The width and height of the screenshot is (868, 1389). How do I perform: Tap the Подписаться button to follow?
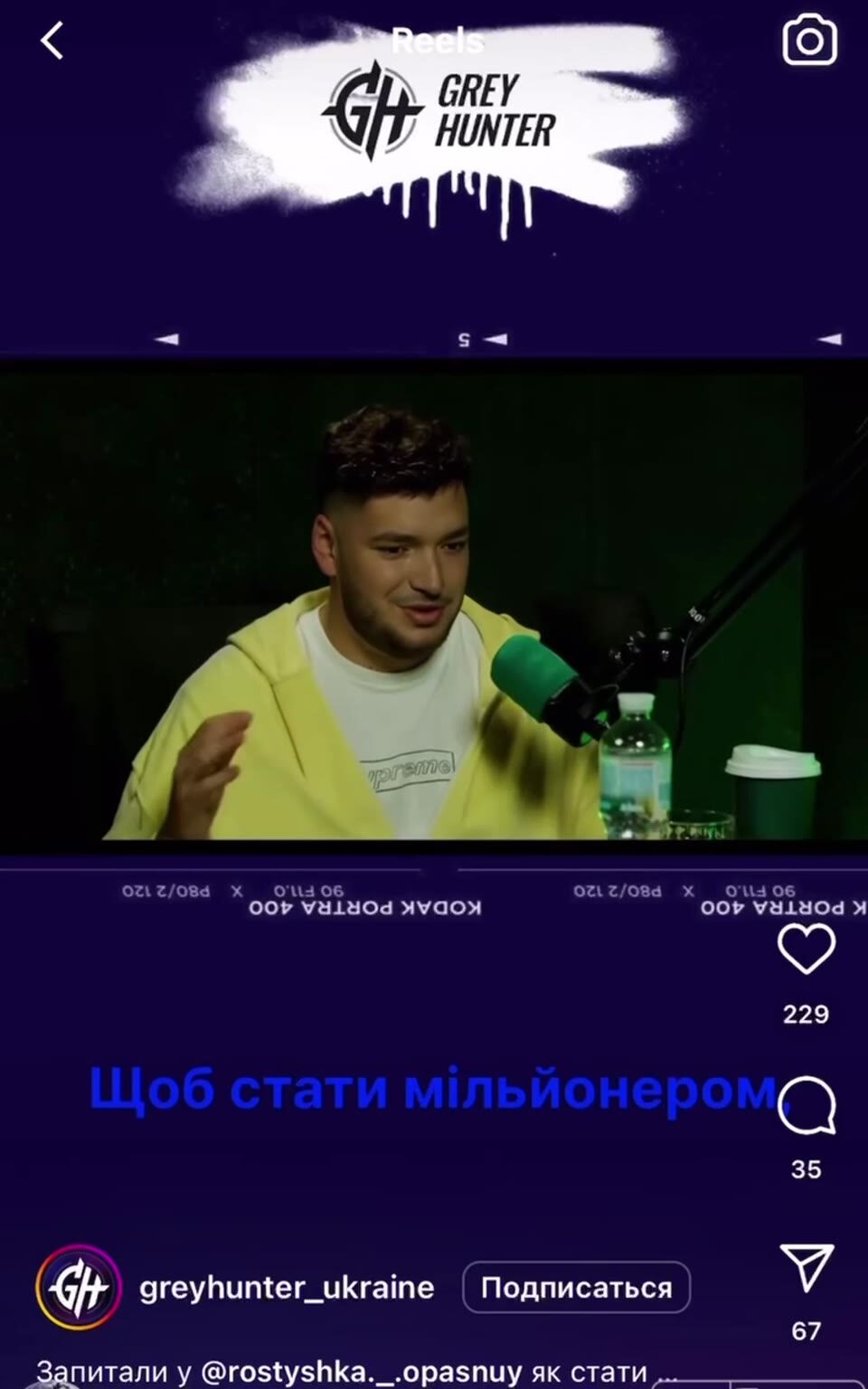576,1288
